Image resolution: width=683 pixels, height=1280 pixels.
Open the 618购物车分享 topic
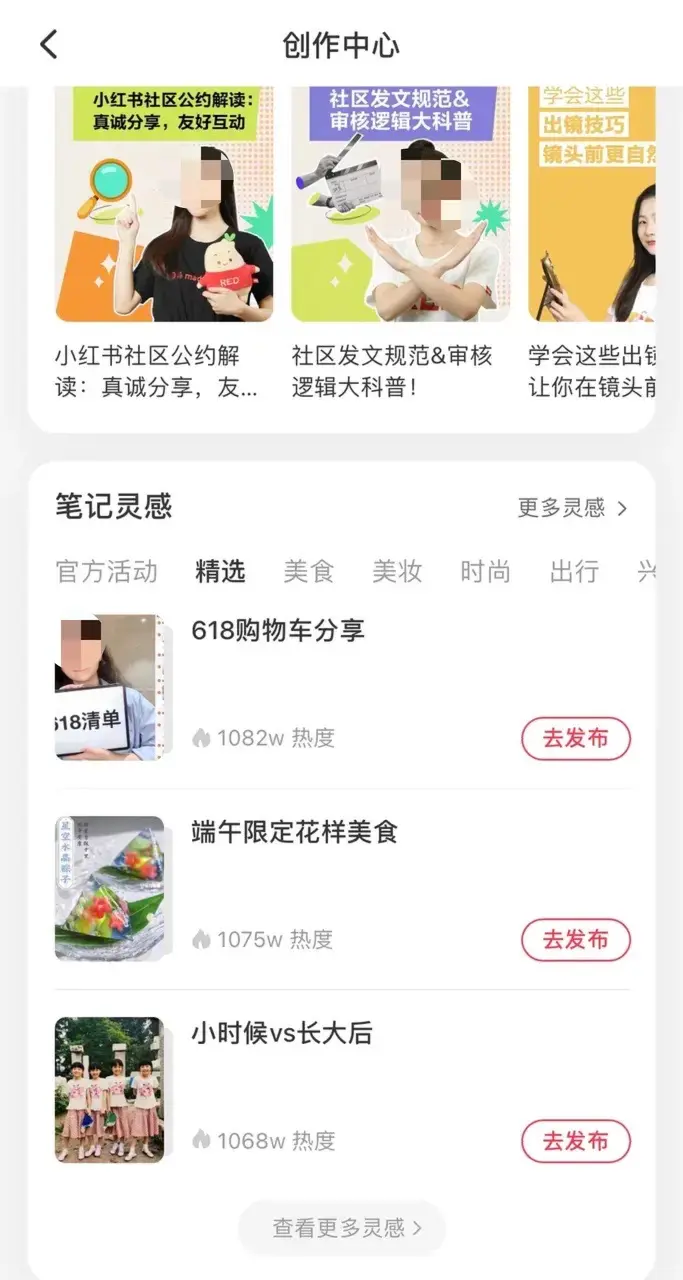(278, 631)
